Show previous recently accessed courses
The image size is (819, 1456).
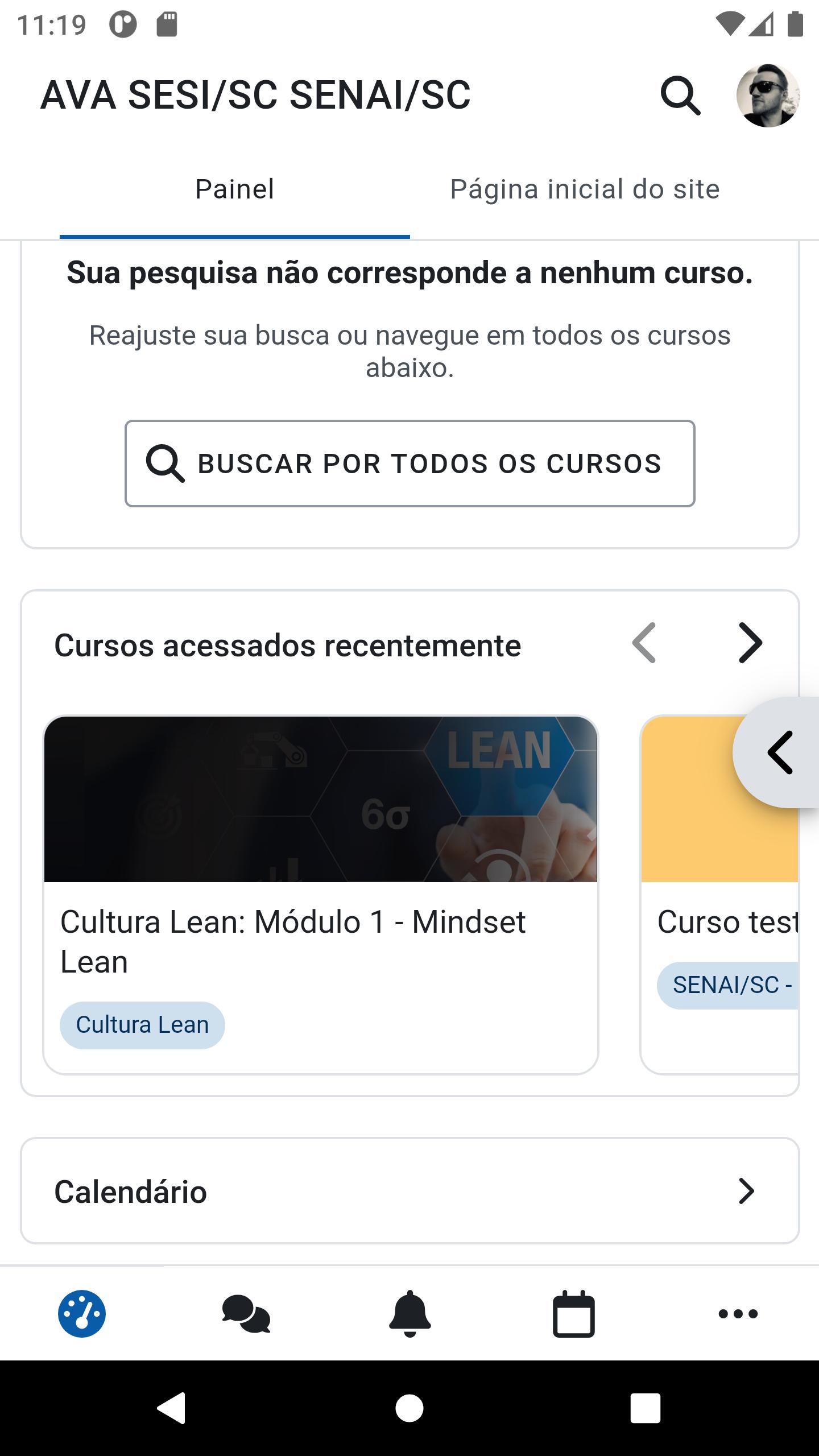click(644, 643)
